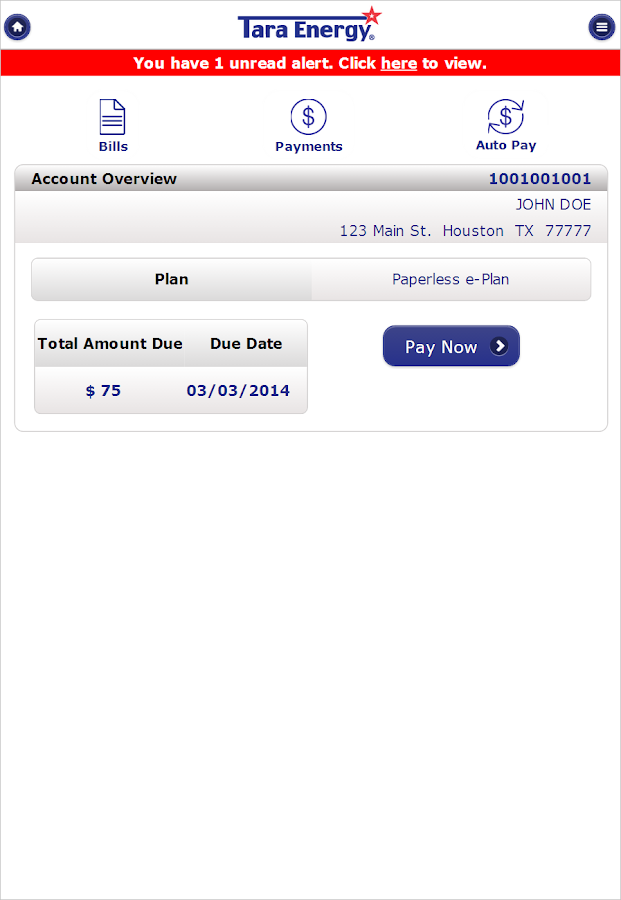Open the Payments section
The image size is (621, 900).
(309, 126)
